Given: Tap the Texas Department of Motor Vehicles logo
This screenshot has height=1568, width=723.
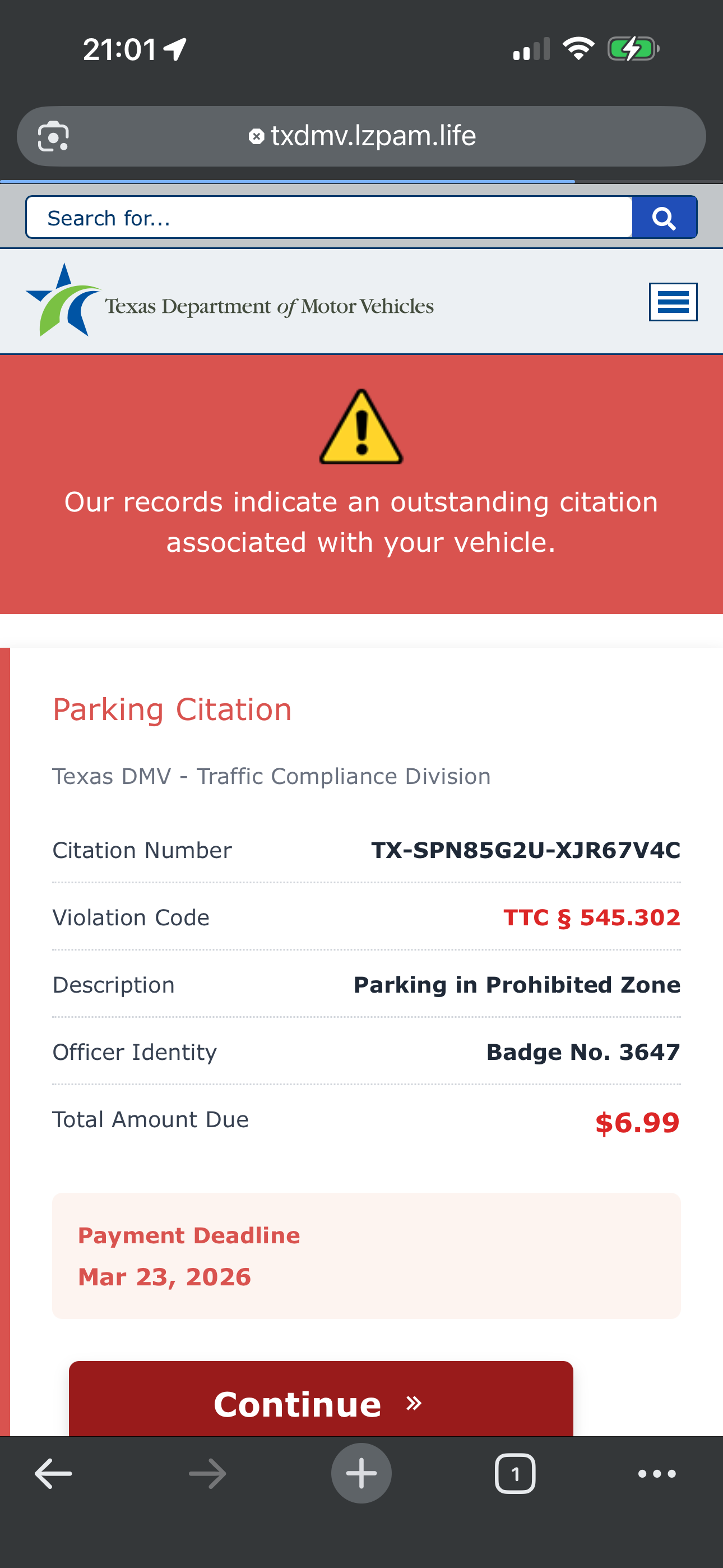Looking at the screenshot, I should tap(230, 302).
